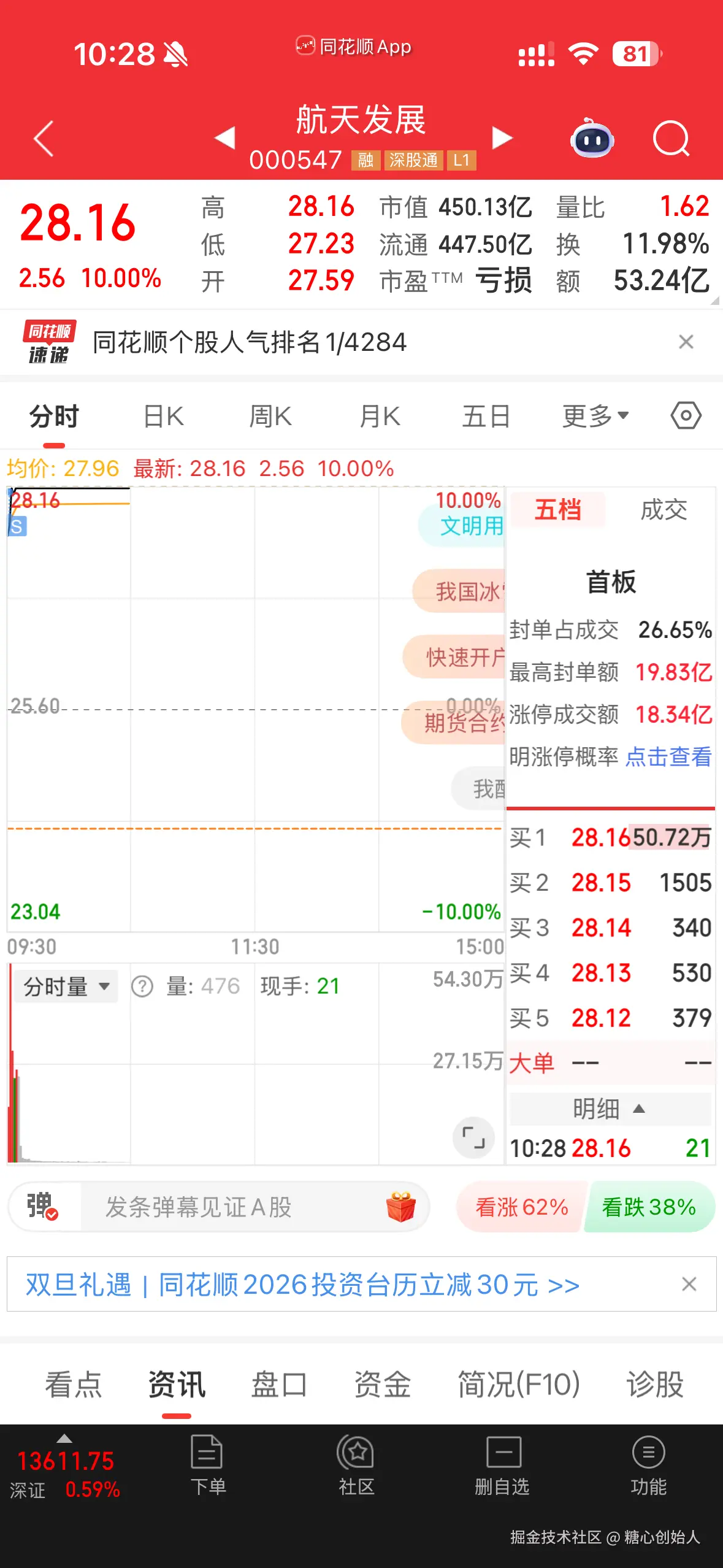Open the search icon at top right

[x=672, y=139]
